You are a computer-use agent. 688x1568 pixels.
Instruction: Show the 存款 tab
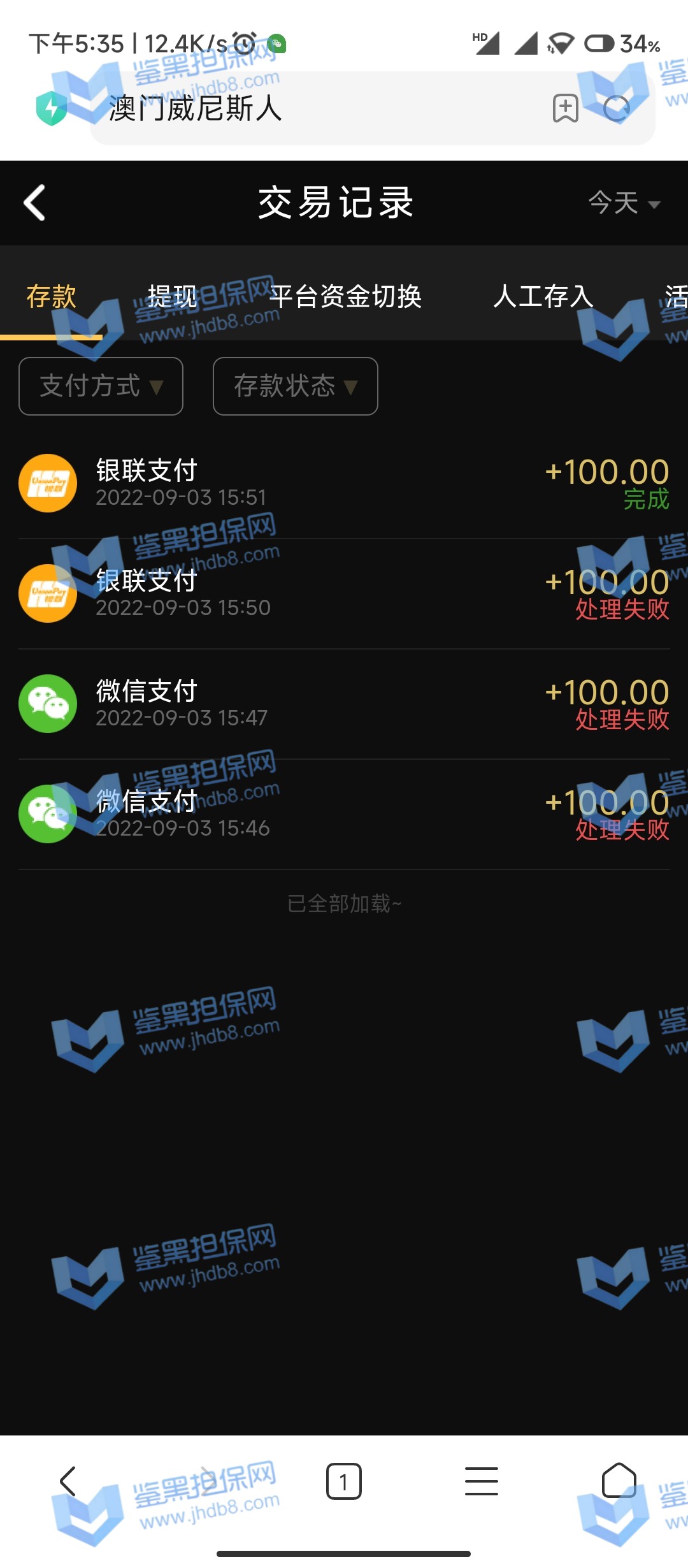51,296
